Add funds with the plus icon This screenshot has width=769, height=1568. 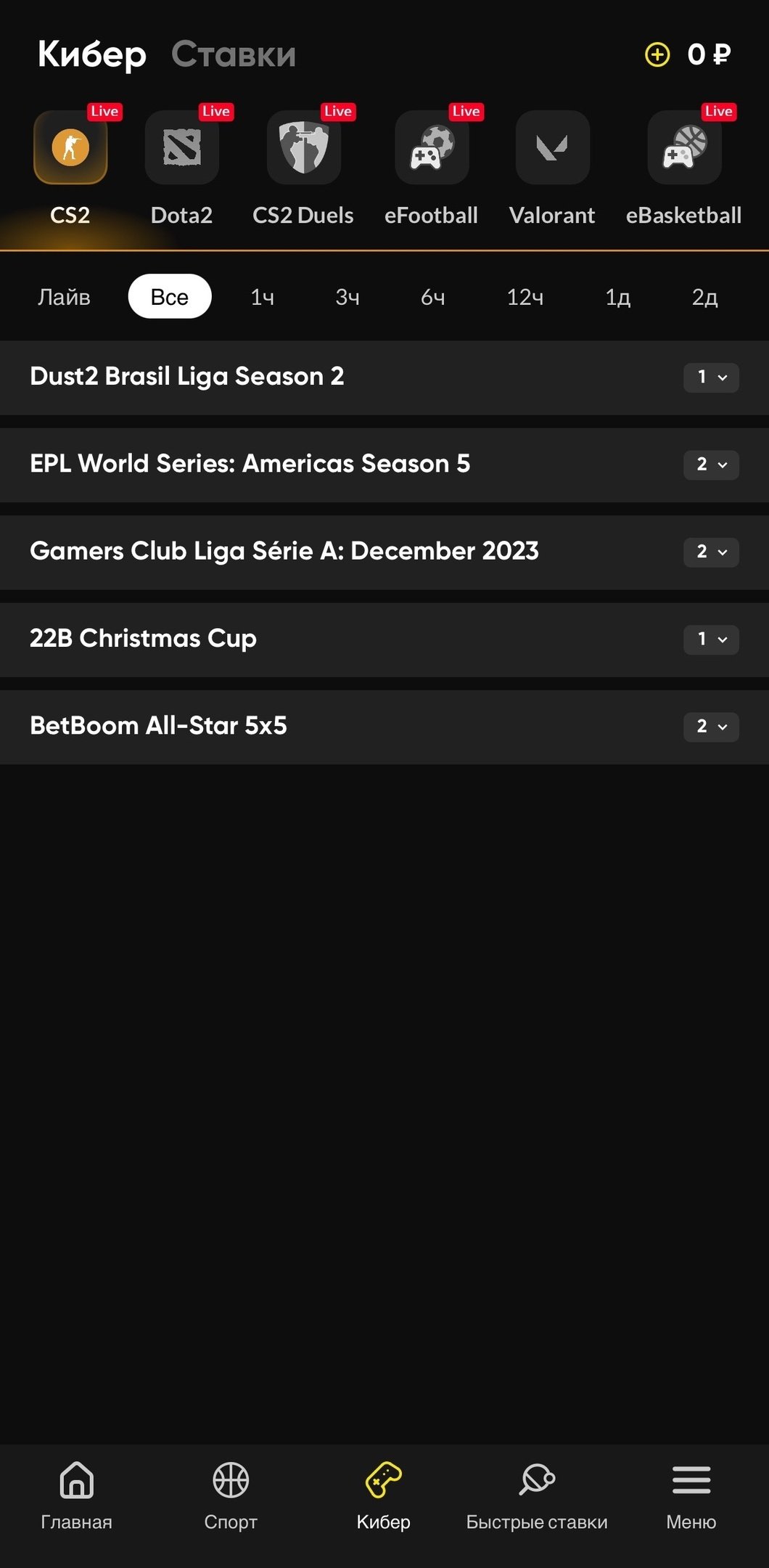pyautogui.click(x=657, y=54)
